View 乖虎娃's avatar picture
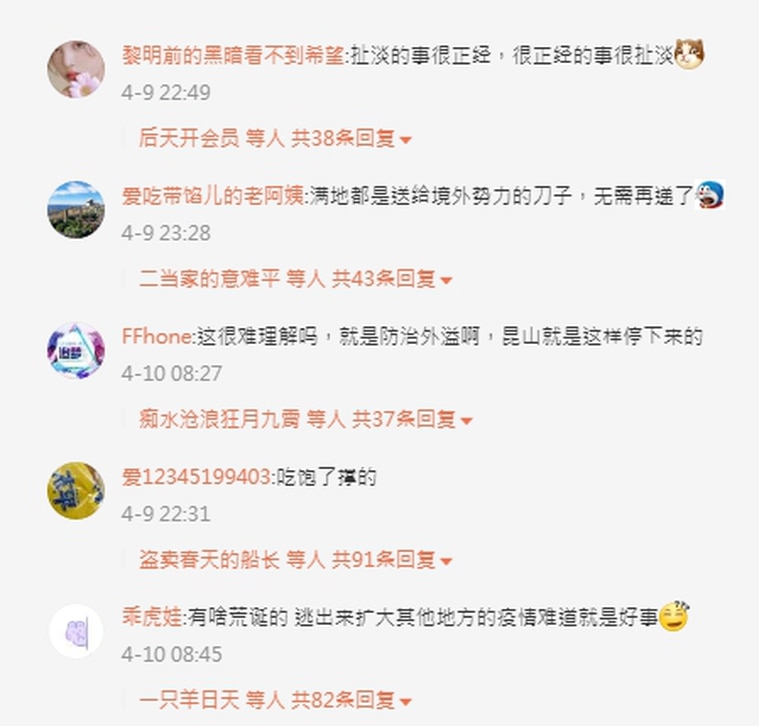The width and height of the screenshot is (759, 726). 76,631
